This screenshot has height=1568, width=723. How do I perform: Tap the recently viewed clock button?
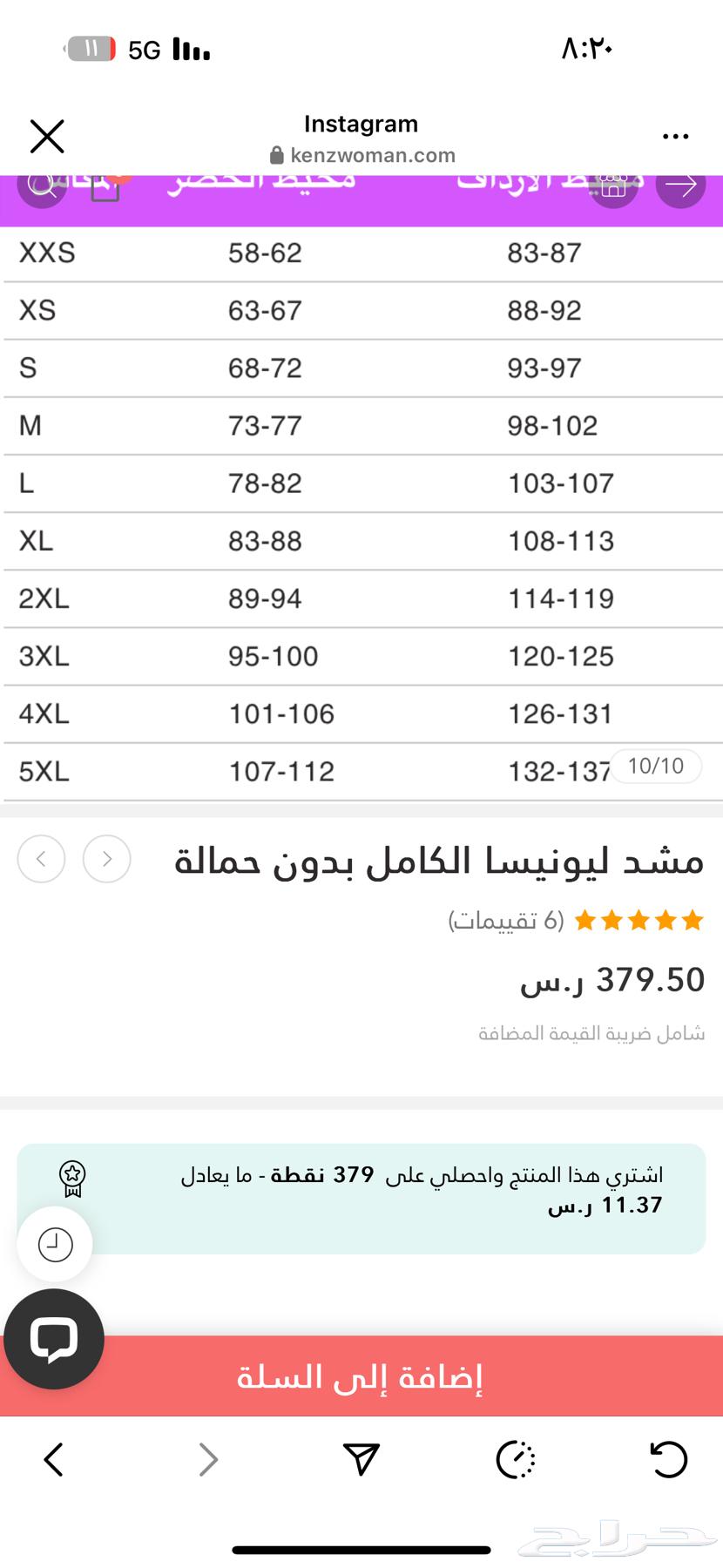[x=55, y=1244]
